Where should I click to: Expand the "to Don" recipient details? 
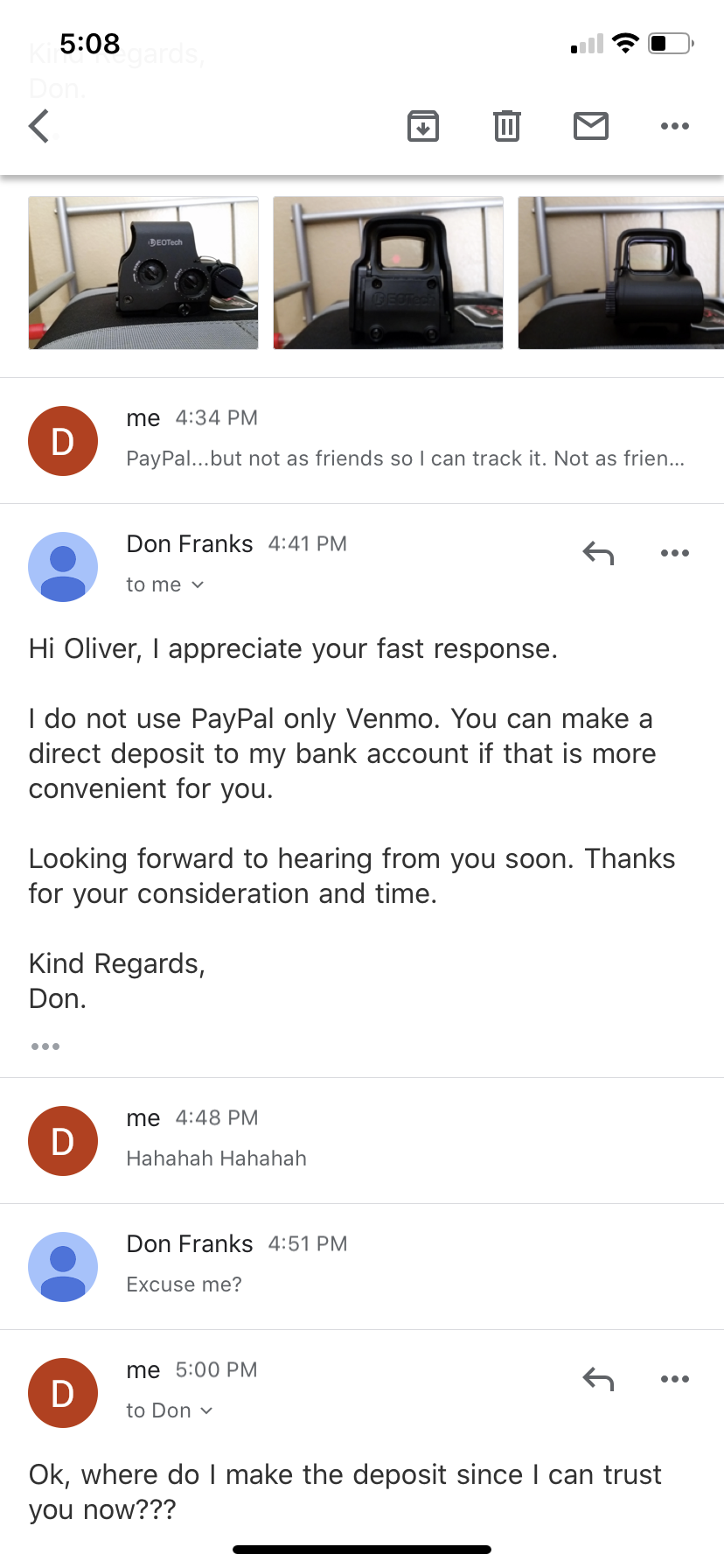tap(170, 1410)
